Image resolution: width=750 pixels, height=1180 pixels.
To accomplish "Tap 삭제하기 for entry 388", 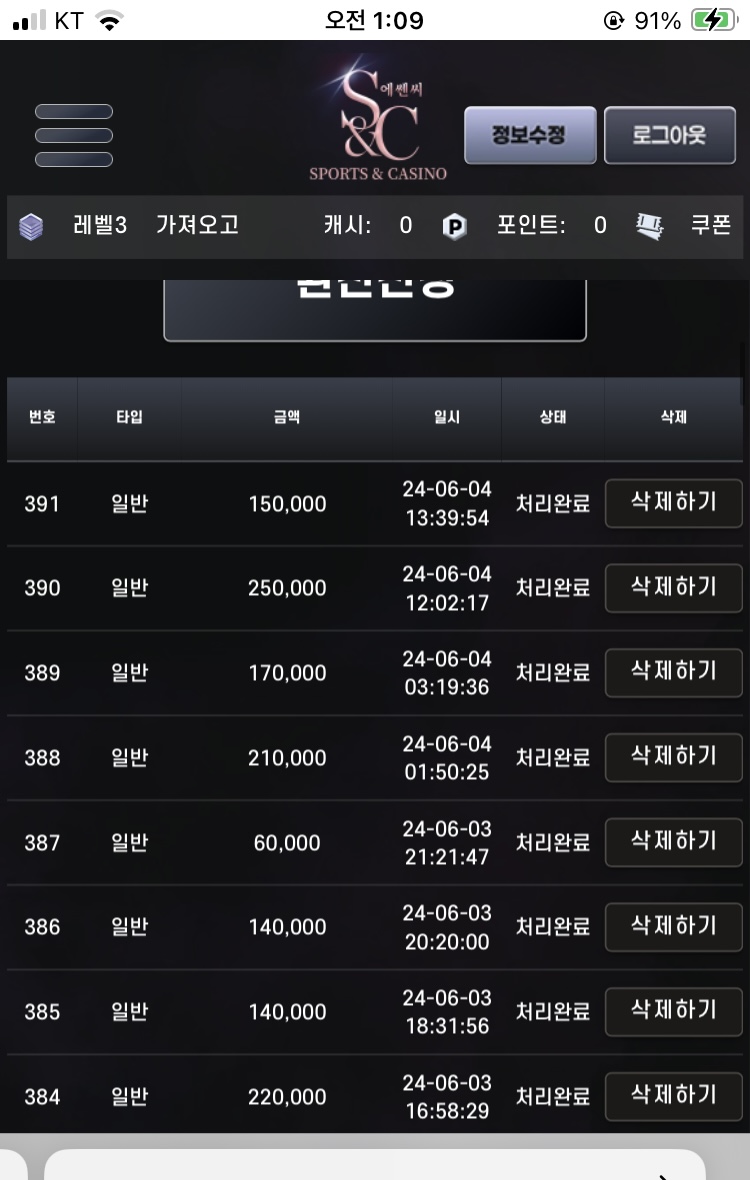I will (x=674, y=757).
